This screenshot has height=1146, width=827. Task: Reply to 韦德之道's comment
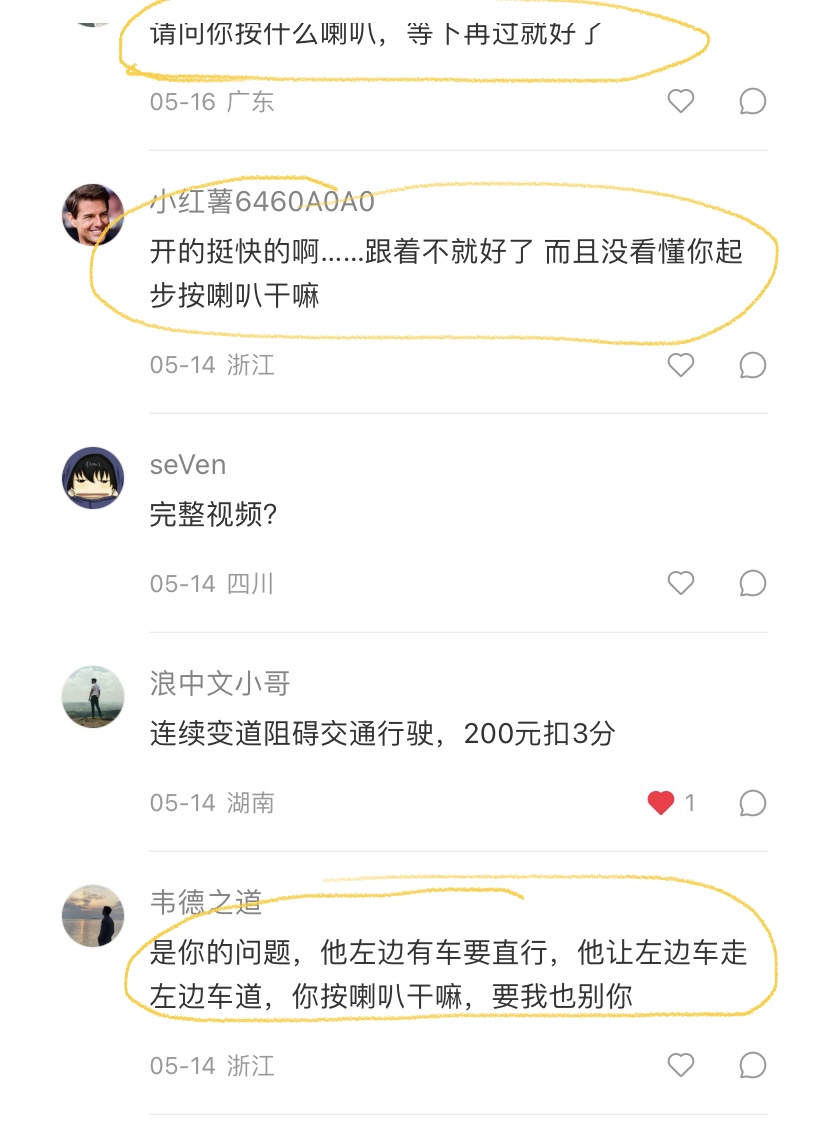point(752,1065)
